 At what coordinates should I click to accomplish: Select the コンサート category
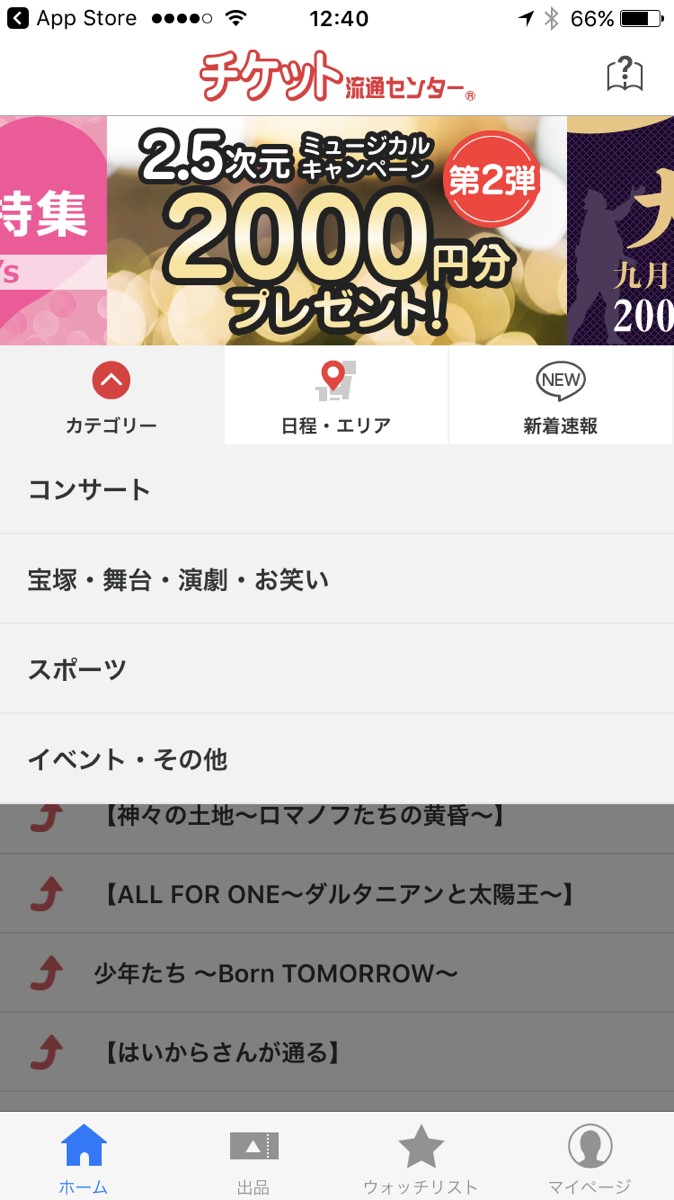pyautogui.click(x=337, y=489)
